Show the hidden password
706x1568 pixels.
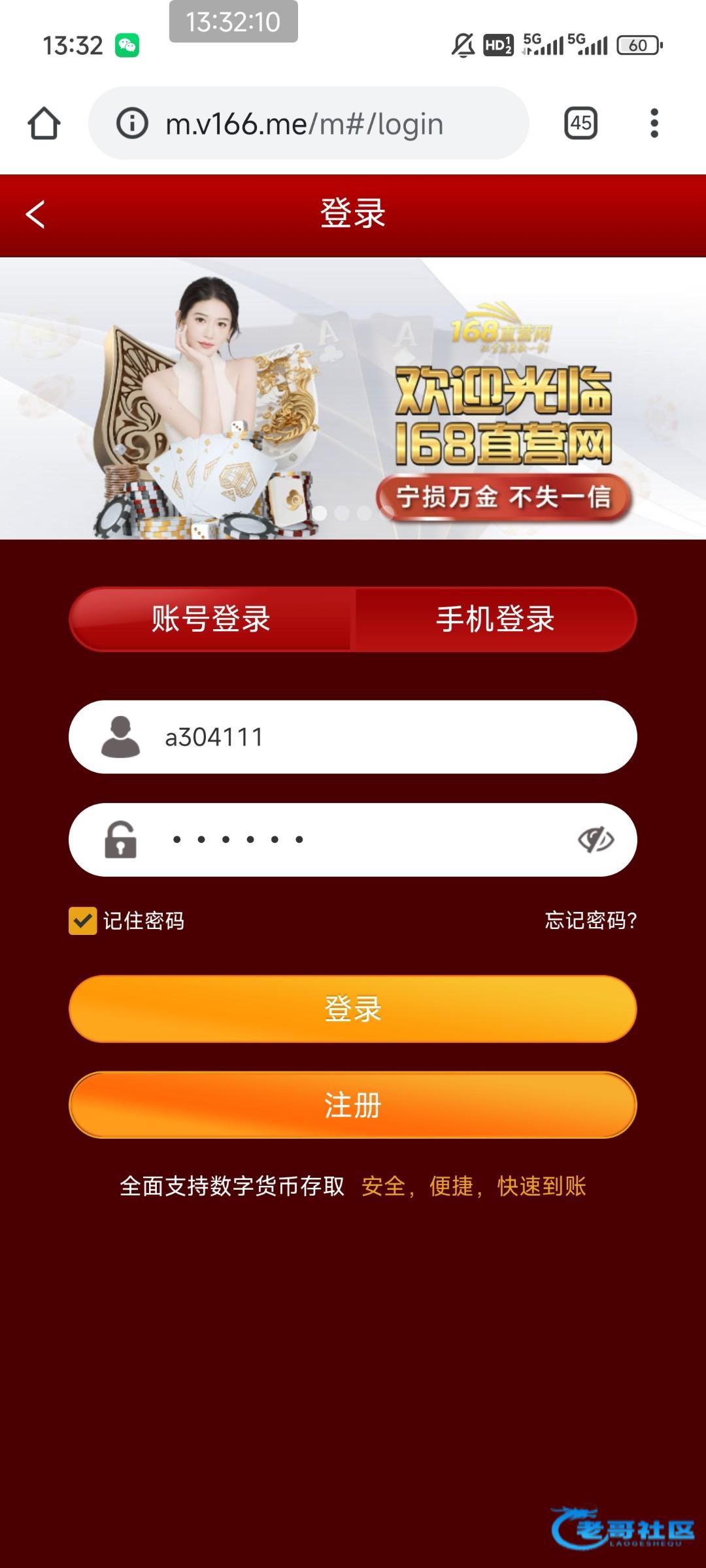click(596, 840)
